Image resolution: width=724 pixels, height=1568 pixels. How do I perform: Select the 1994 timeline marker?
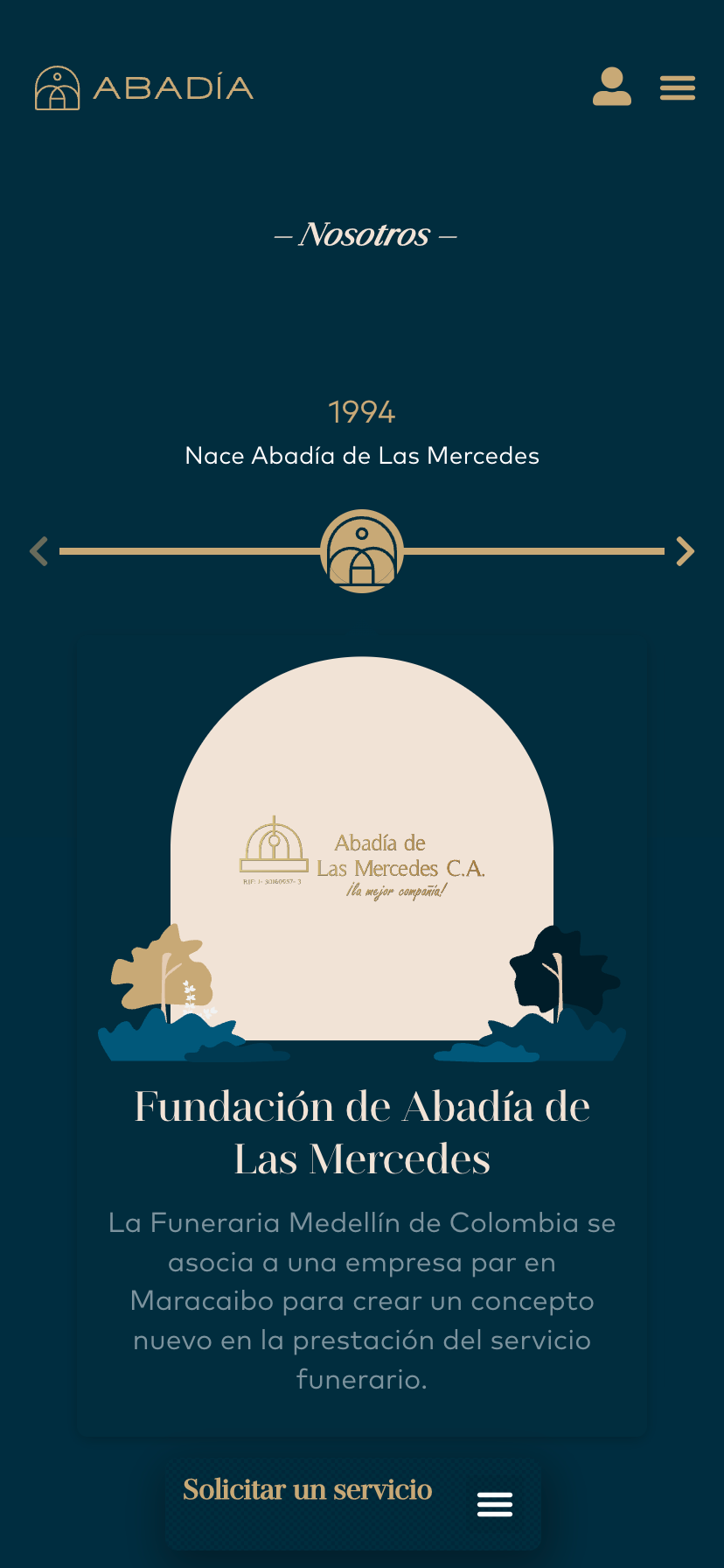coord(362,551)
